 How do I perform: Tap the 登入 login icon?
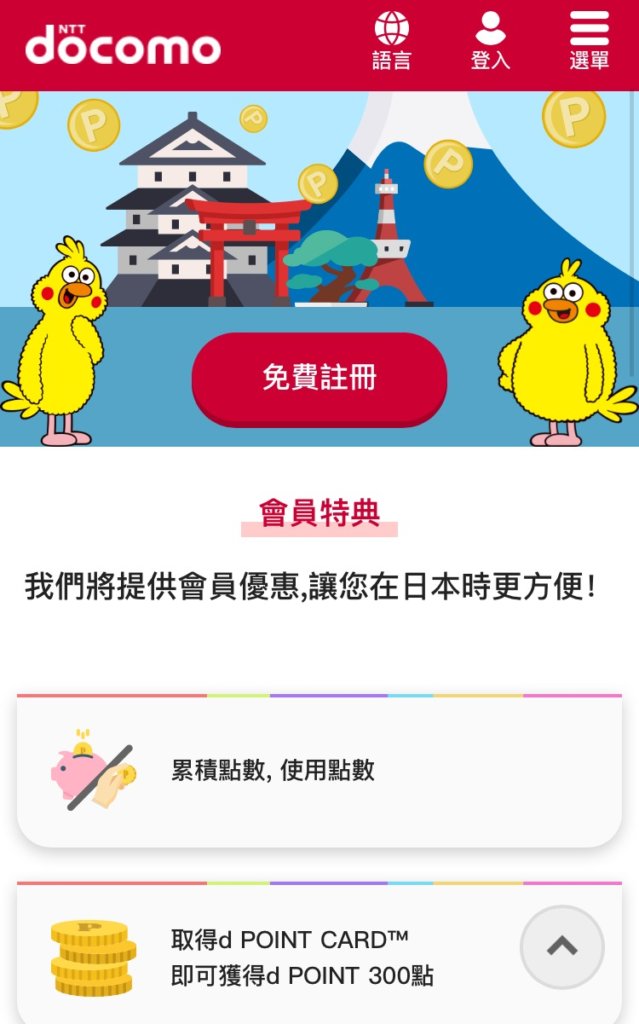pyautogui.click(x=490, y=41)
